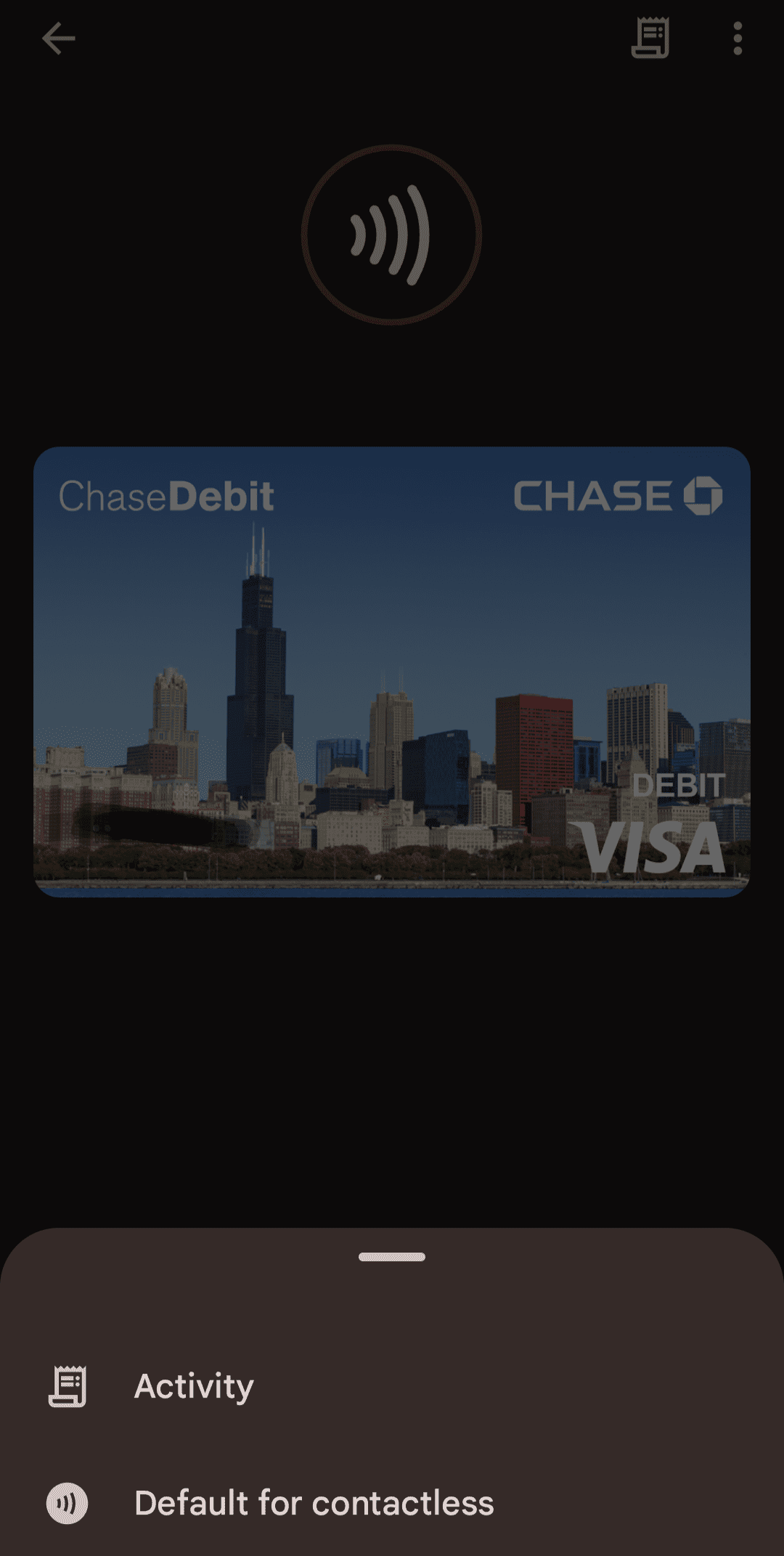The image size is (784, 1556).
Task: Open Activity from the bottom sheet
Action: (x=194, y=1386)
